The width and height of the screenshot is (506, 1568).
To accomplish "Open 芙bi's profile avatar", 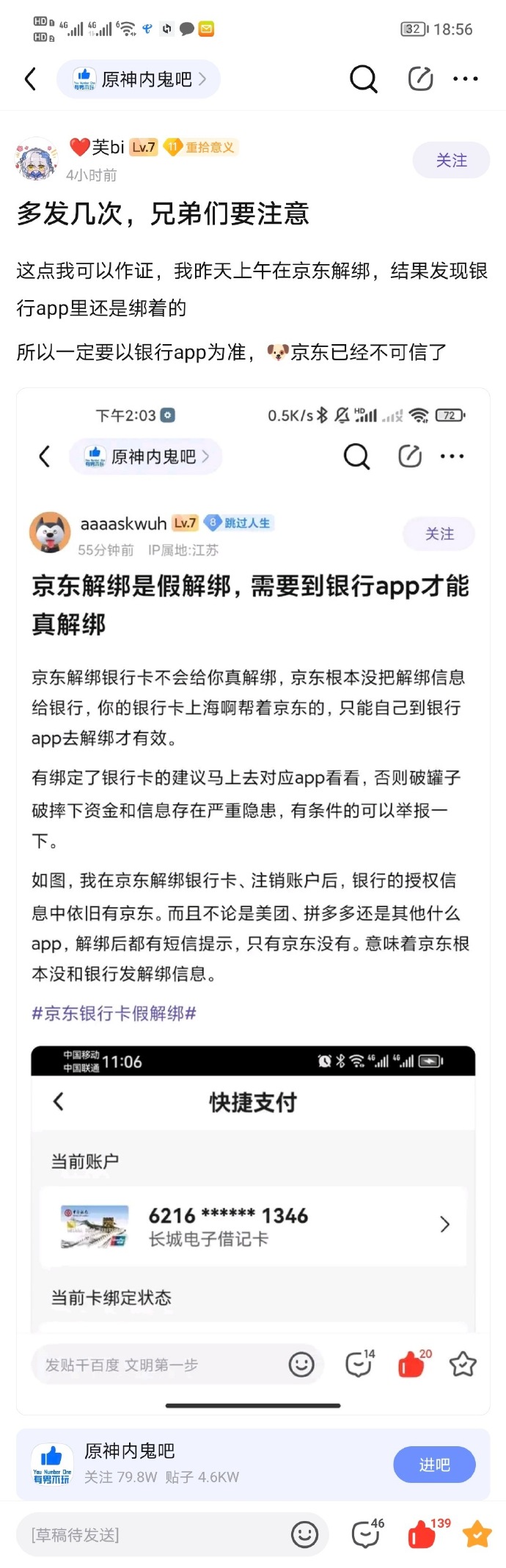I will (36, 159).
